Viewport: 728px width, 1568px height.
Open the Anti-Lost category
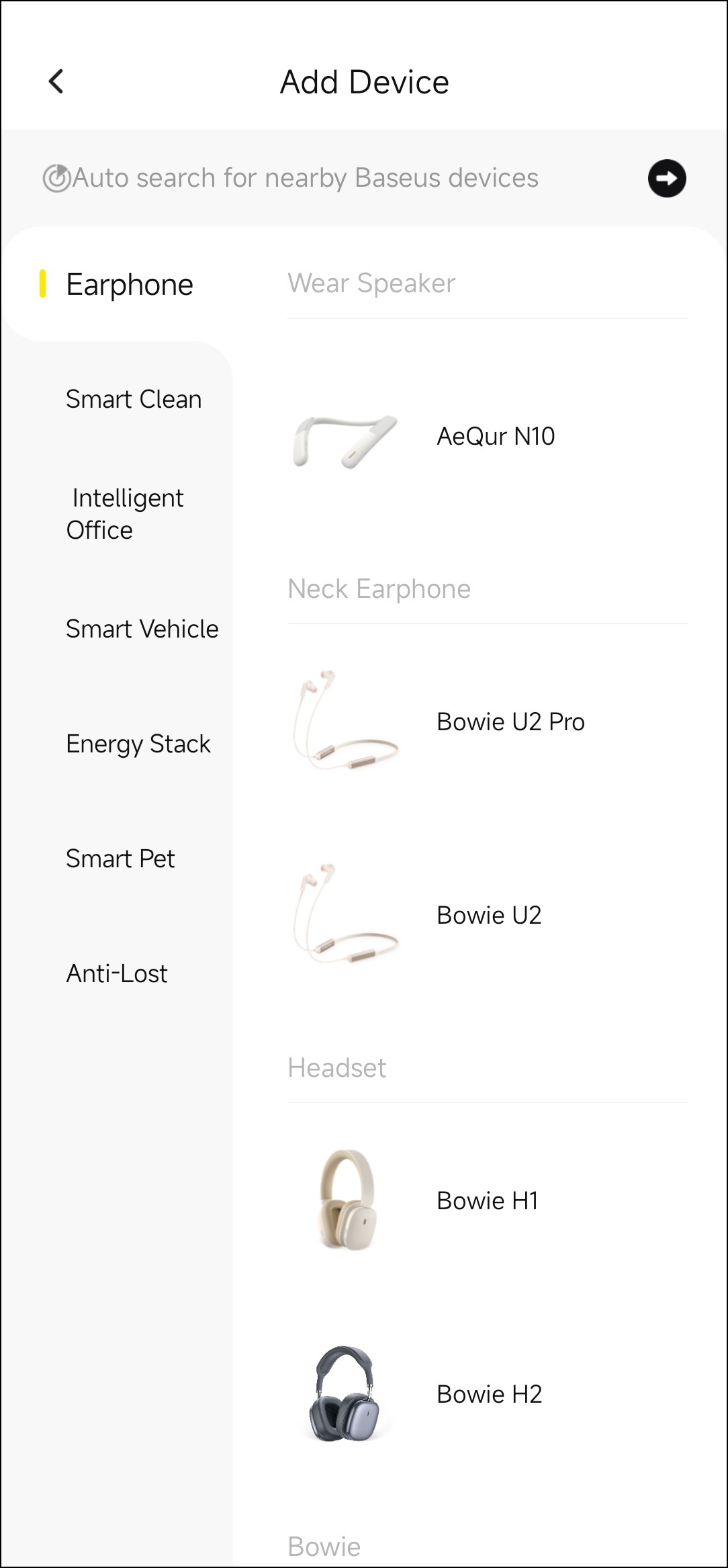pos(117,973)
